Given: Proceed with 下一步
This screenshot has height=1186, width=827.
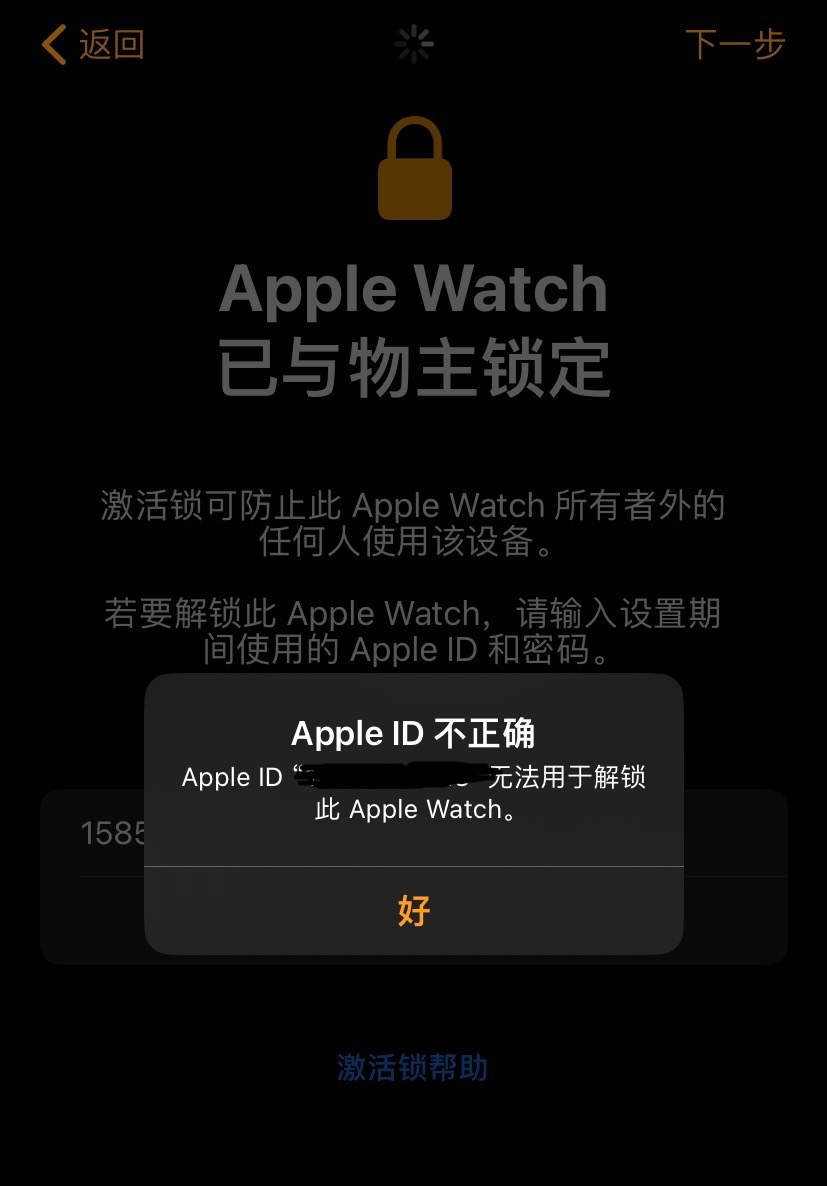Looking at the screenshot, I should point(735,45).
